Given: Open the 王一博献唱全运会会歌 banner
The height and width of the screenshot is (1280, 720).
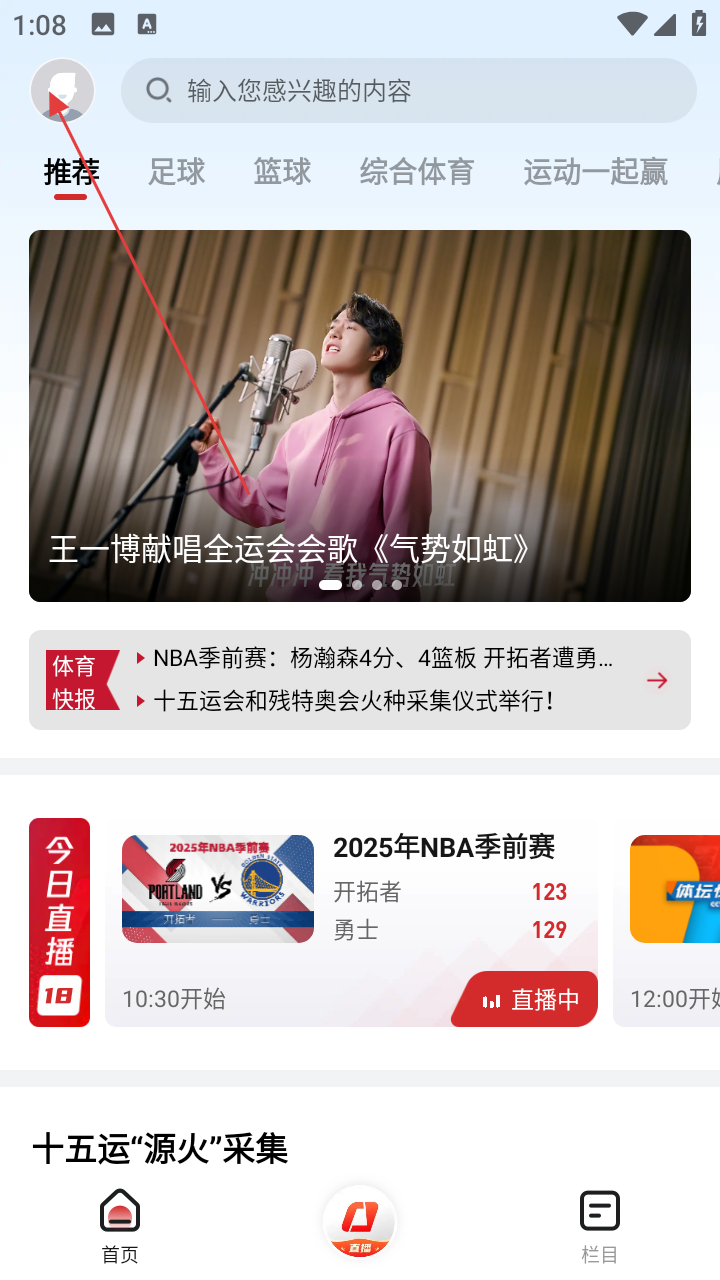Looking at the screenshot, I should (360, 415).
